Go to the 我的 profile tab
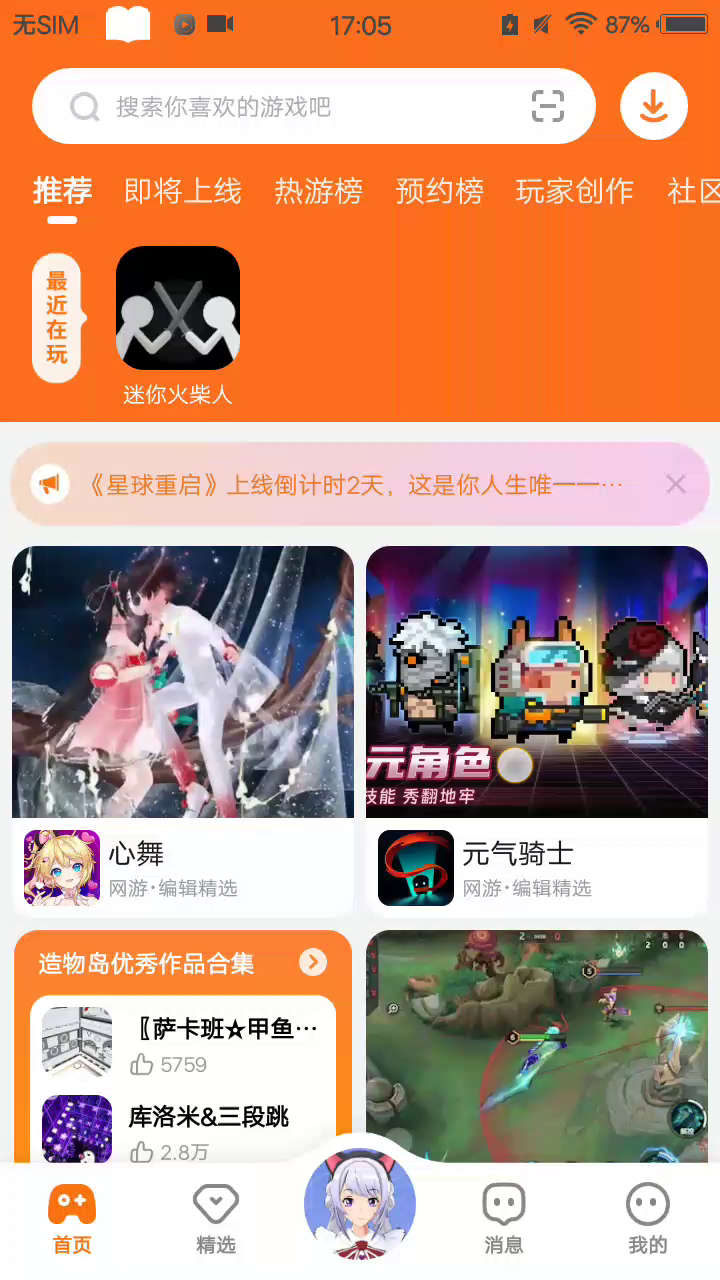 pyautogui.click(x=647, y=1220)
